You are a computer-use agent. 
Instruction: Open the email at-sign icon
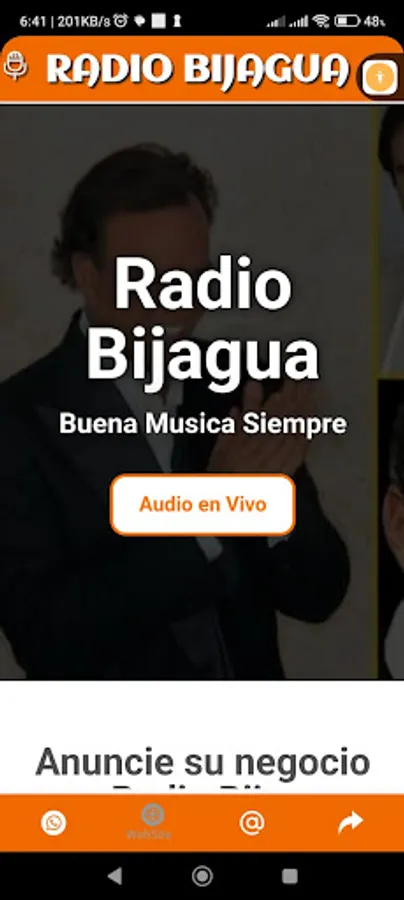pyautogui.click(x=252, y=823)
